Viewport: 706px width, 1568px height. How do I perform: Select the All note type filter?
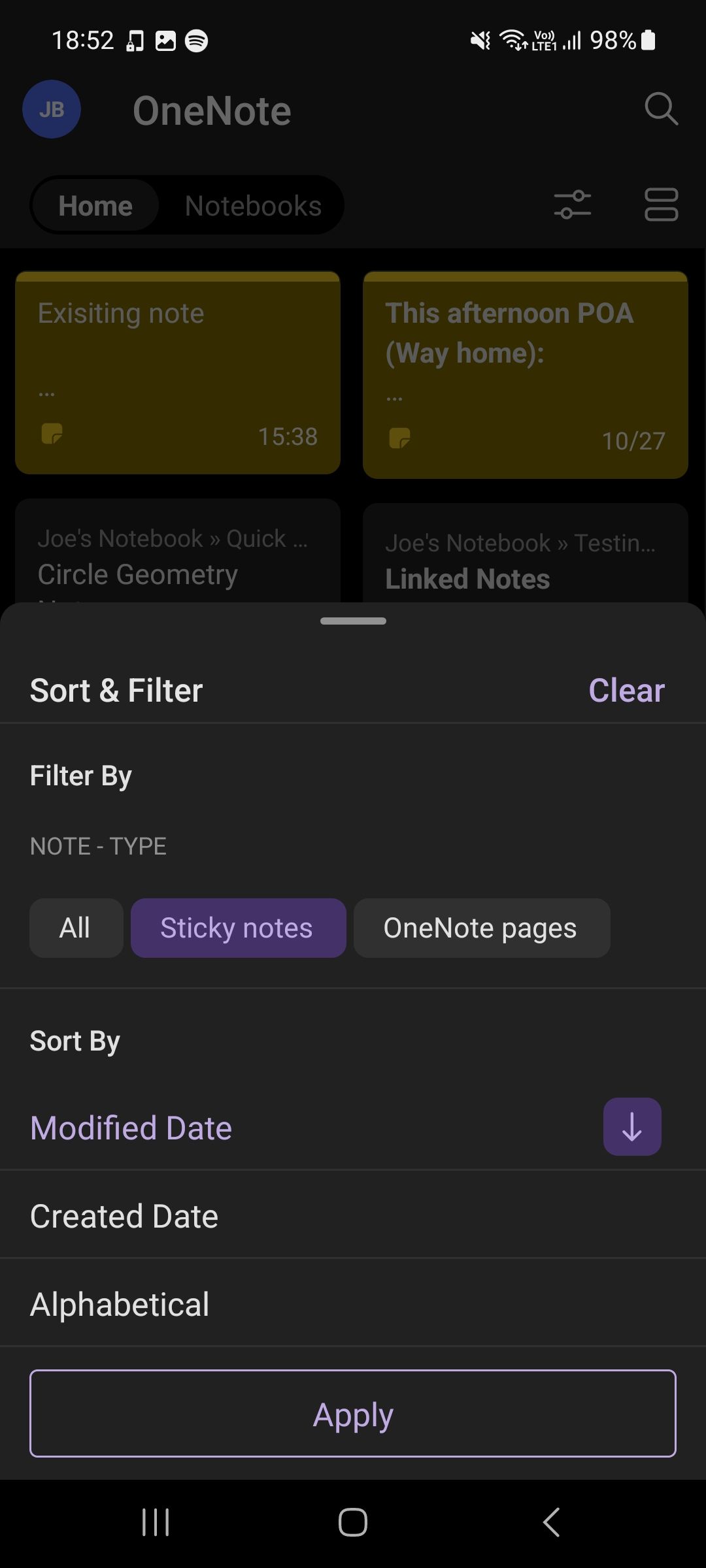(x=76, y=928)
